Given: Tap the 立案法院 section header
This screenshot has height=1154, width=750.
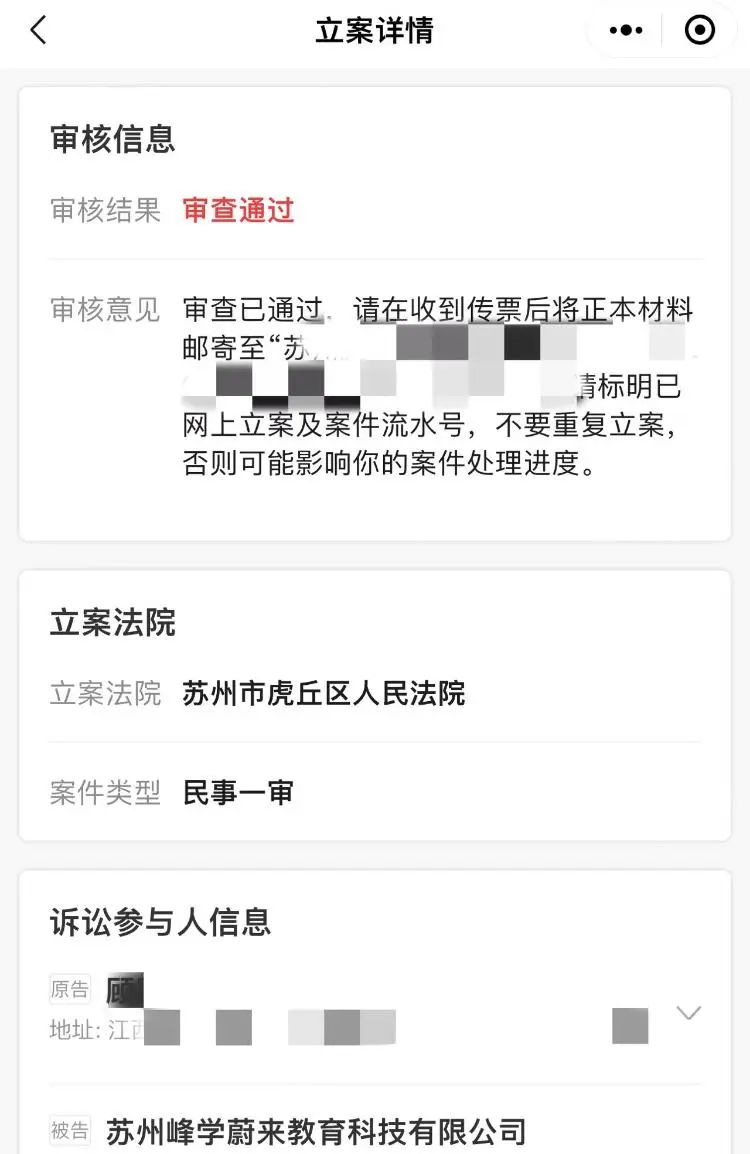Looking at the screenshot, I should (x=112, y=622).
